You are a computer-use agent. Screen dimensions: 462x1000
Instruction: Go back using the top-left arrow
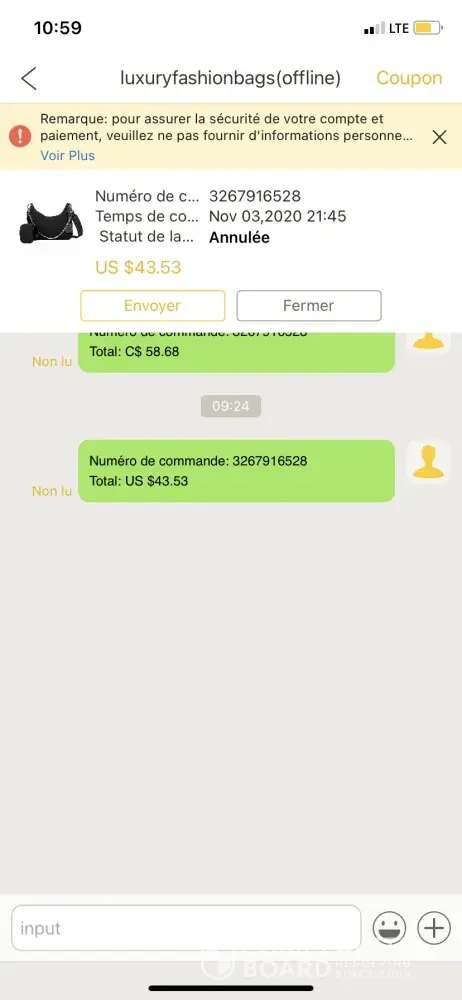[x=29, y=78]
